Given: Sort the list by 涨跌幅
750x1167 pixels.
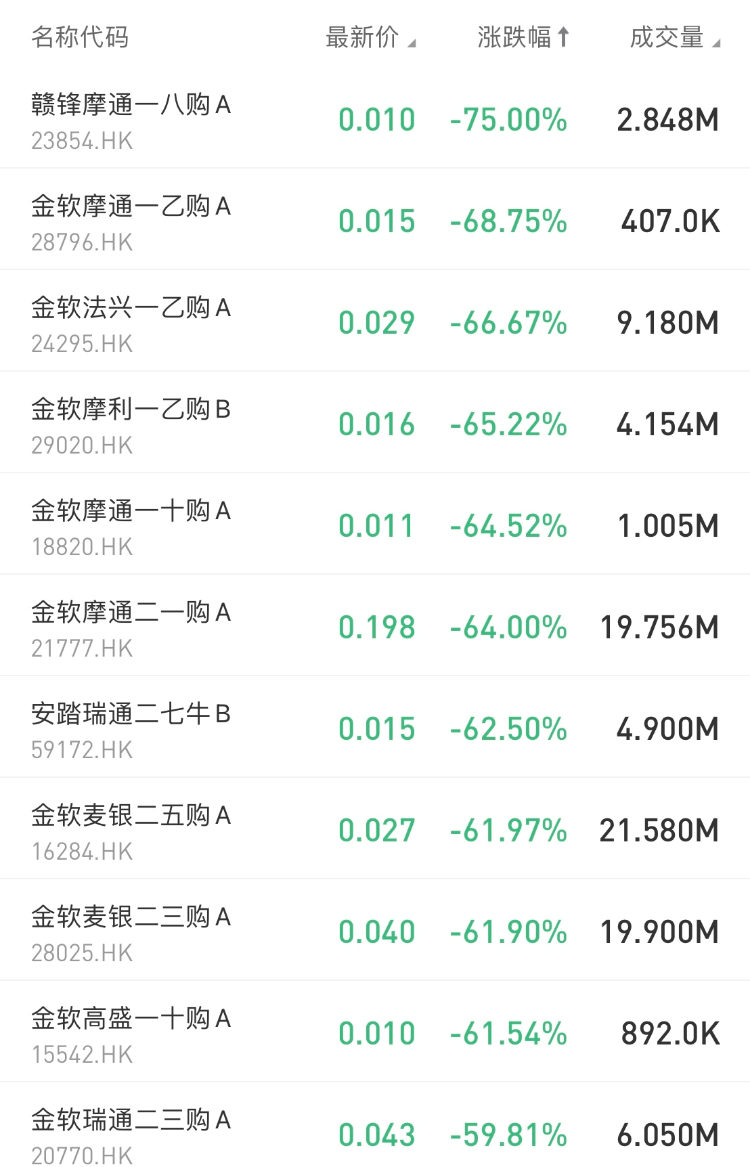Looking at the screenshot, I should 523,38.
